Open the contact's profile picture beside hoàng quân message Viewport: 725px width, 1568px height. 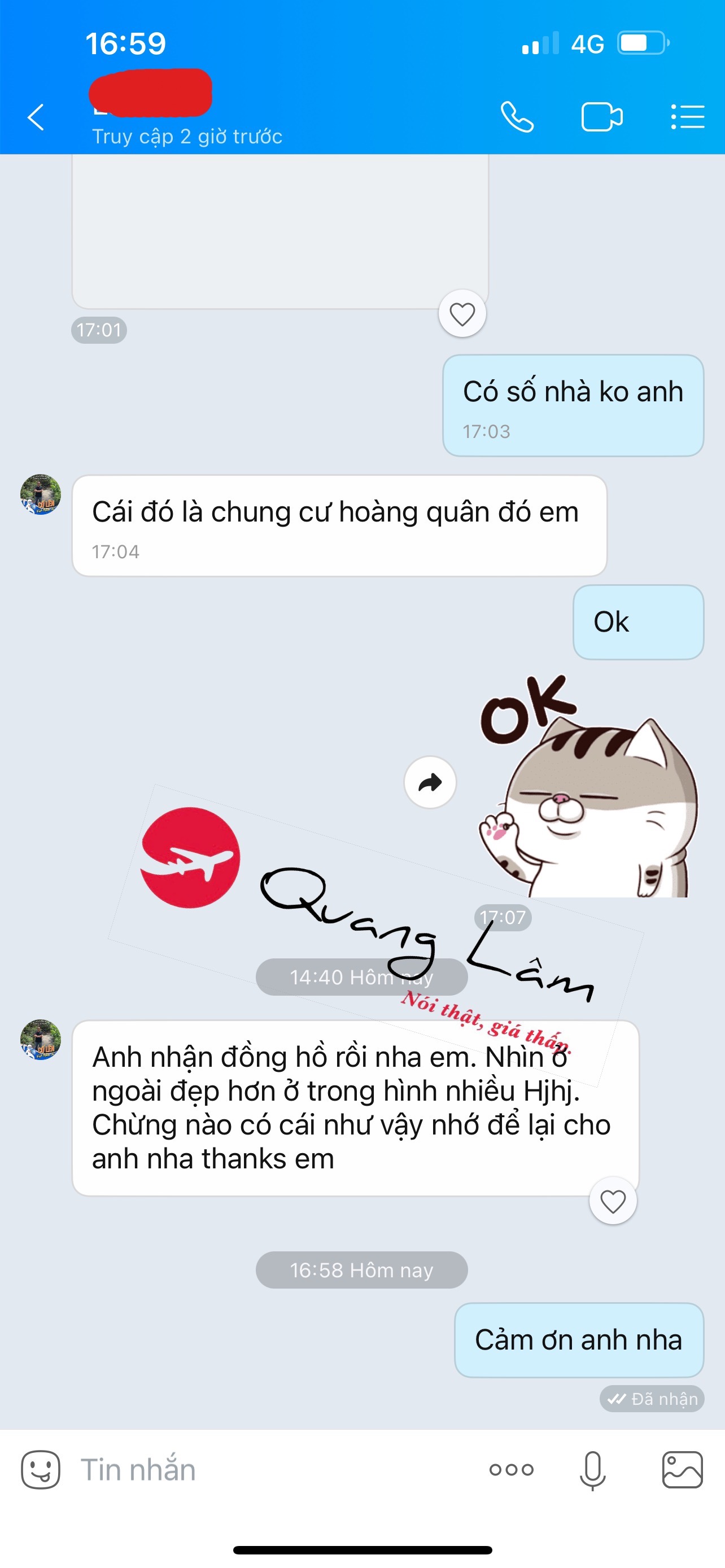click(x=41, y=495)
